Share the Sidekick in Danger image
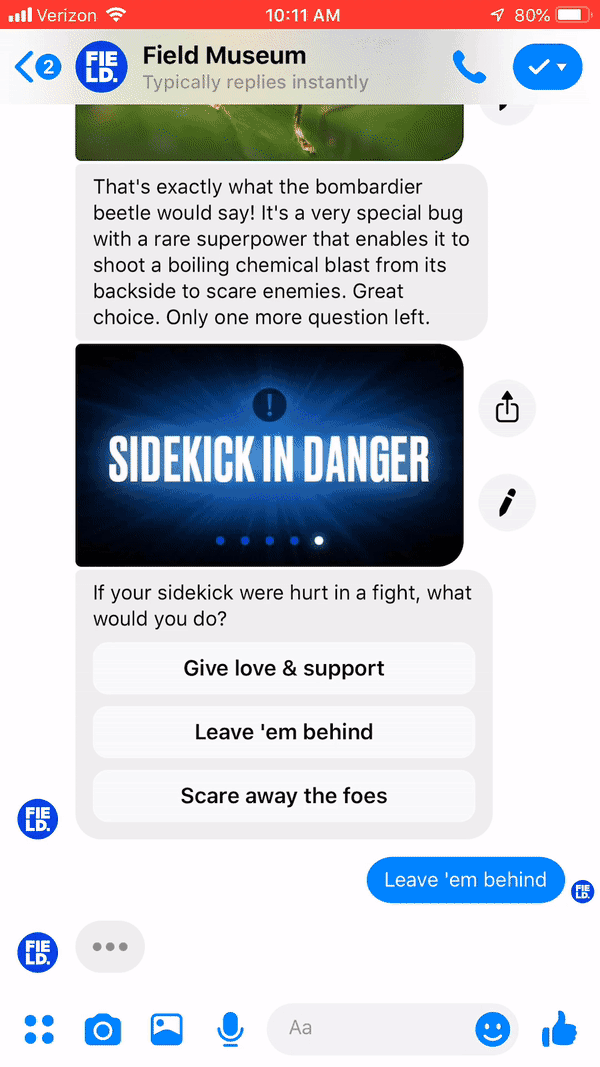 (x=507, y=408)
